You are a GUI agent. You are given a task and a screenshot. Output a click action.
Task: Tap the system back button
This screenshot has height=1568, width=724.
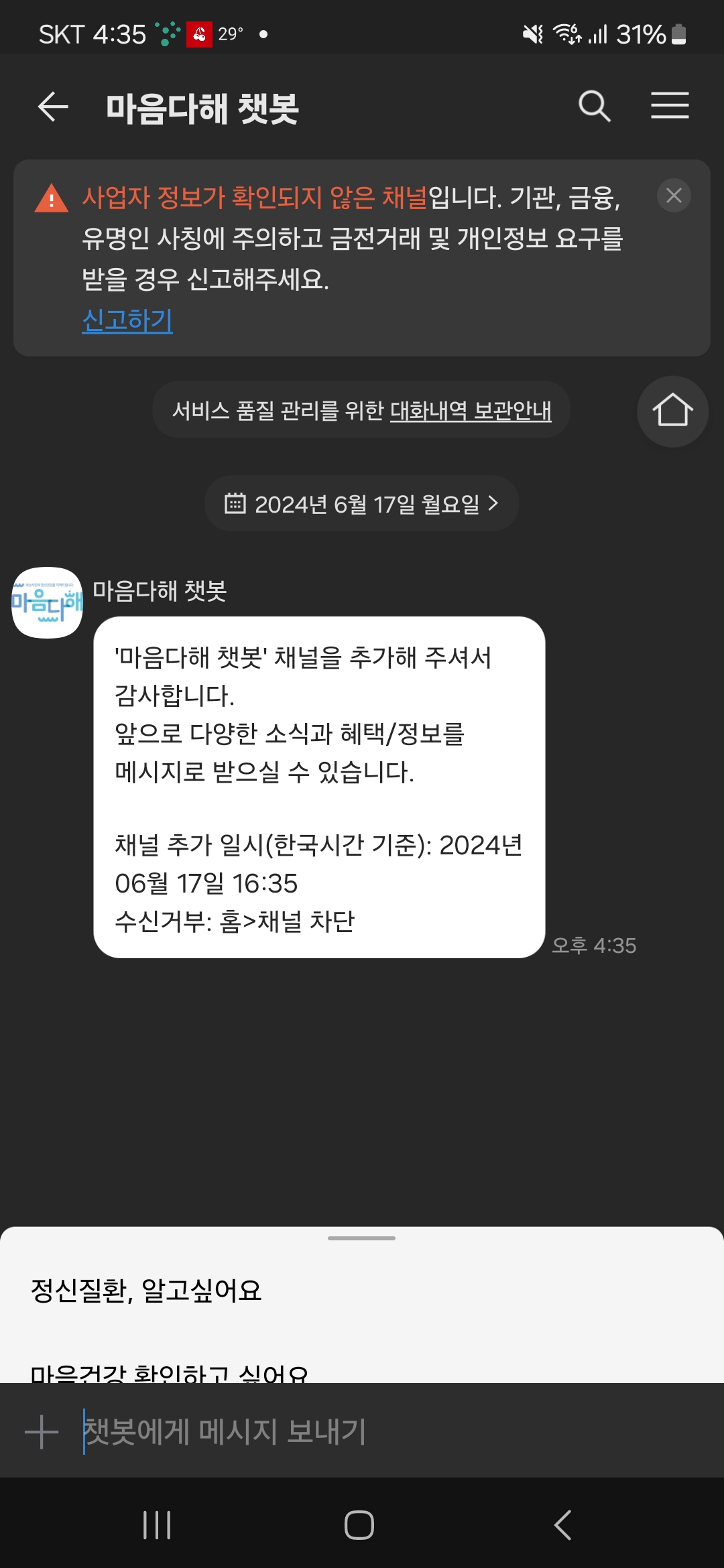pos(563,1525)
